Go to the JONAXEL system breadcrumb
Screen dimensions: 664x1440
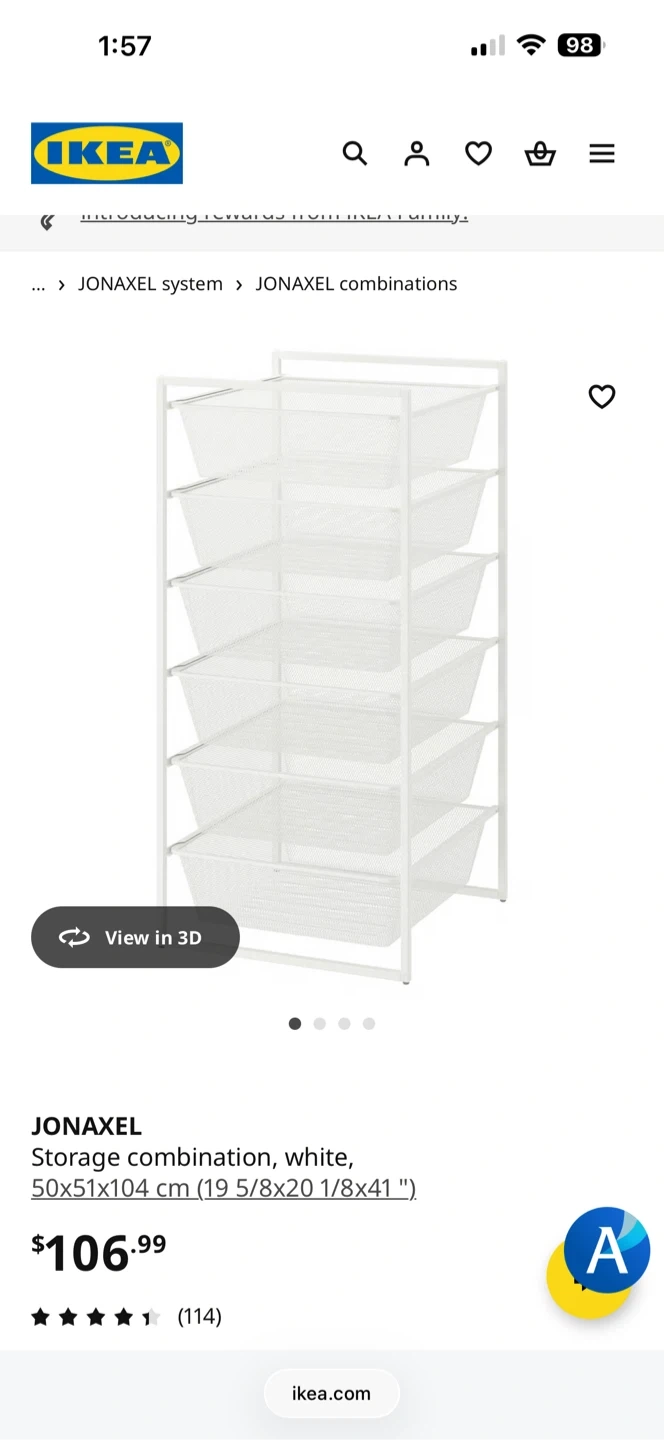pos(150,284)
